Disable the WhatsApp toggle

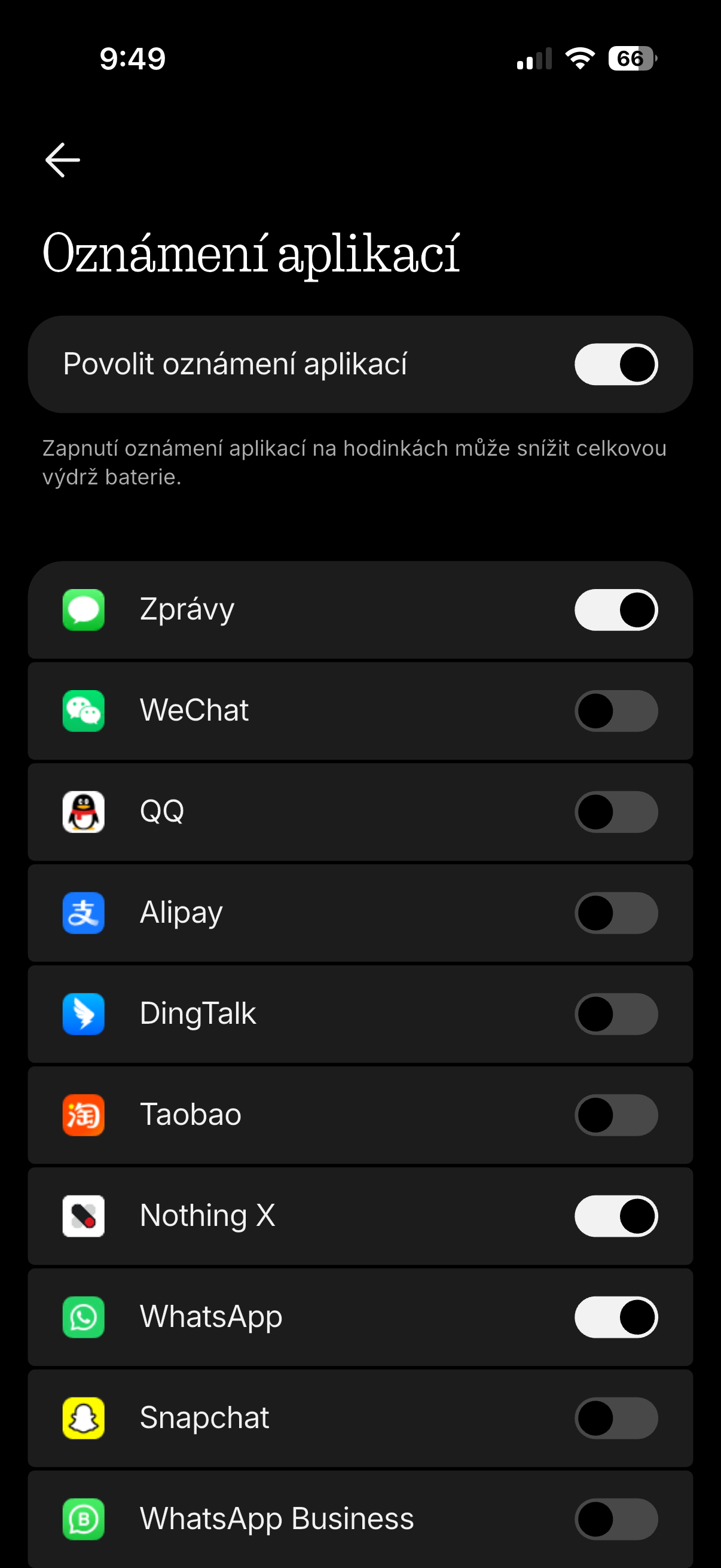[616, 1317]
